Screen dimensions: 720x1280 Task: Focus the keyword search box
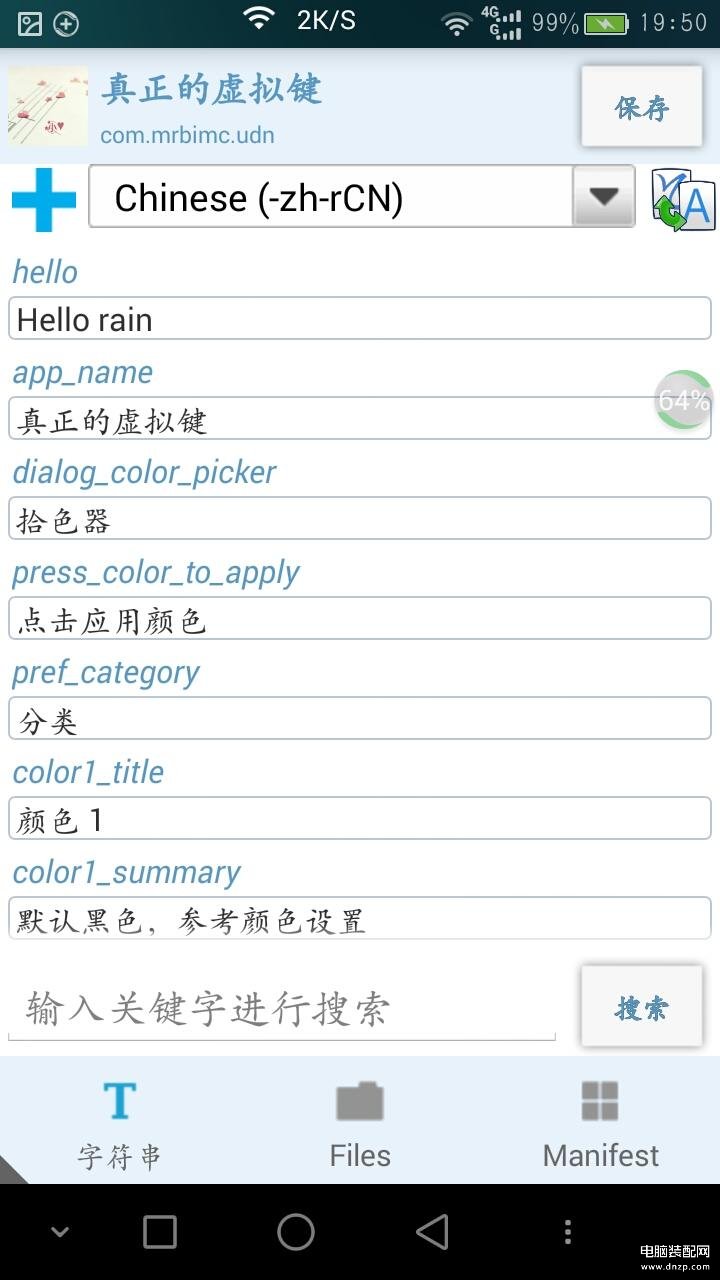coord(282,1008)
